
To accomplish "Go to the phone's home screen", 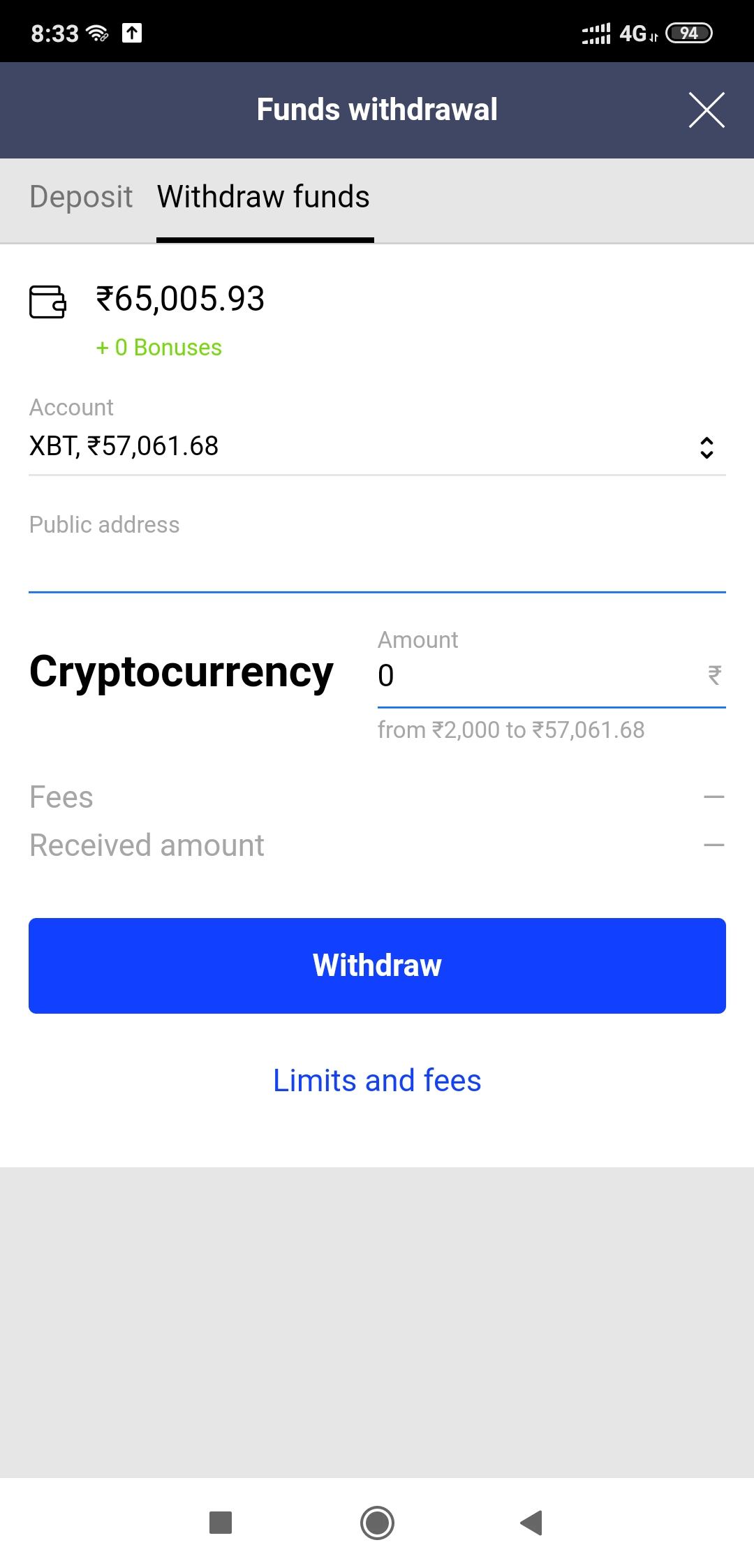I will click(x=377, y=1523).
